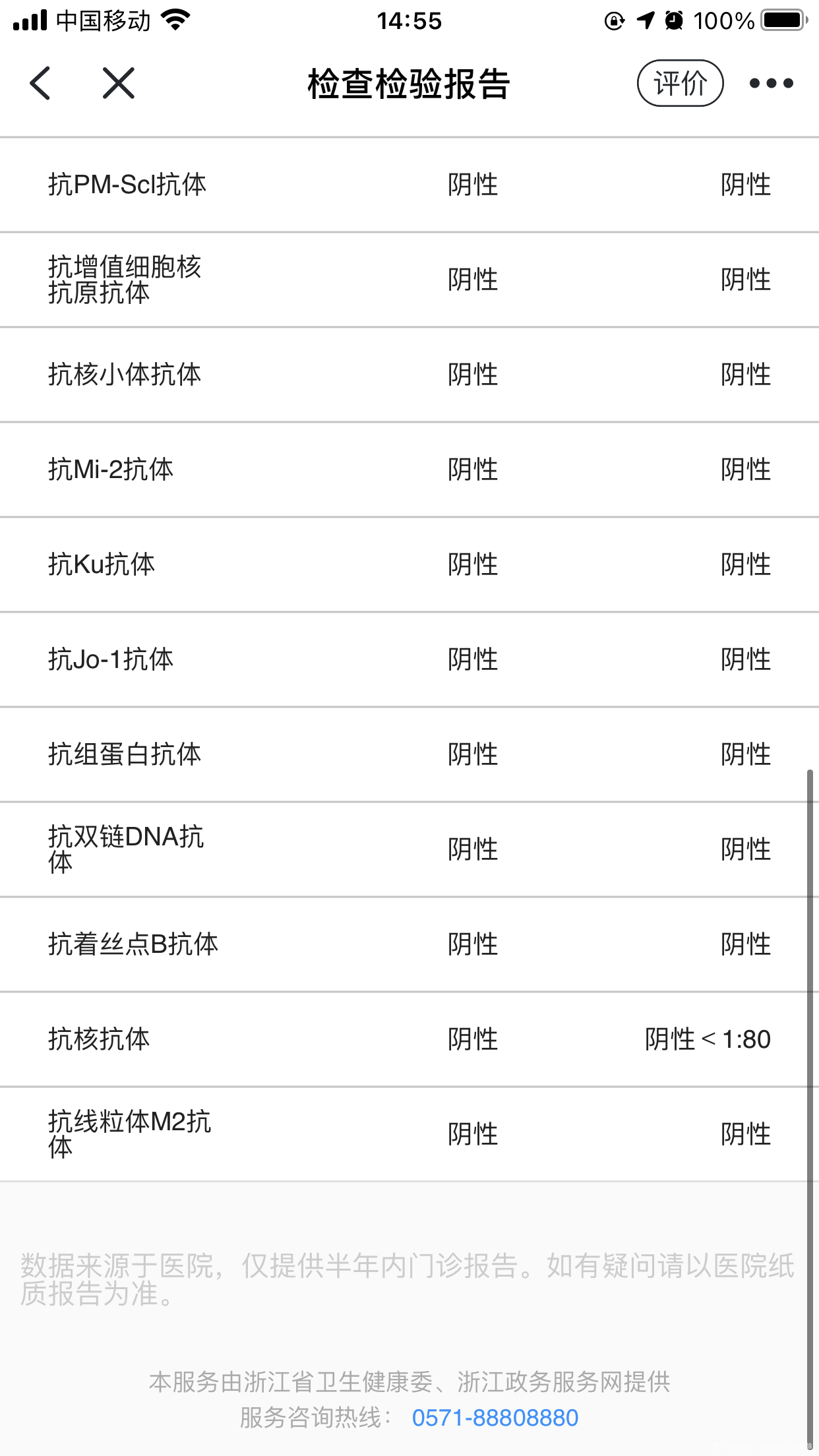Tap the battery indicator in status bar
The image size is (819, 1456).
pos(781,20)
